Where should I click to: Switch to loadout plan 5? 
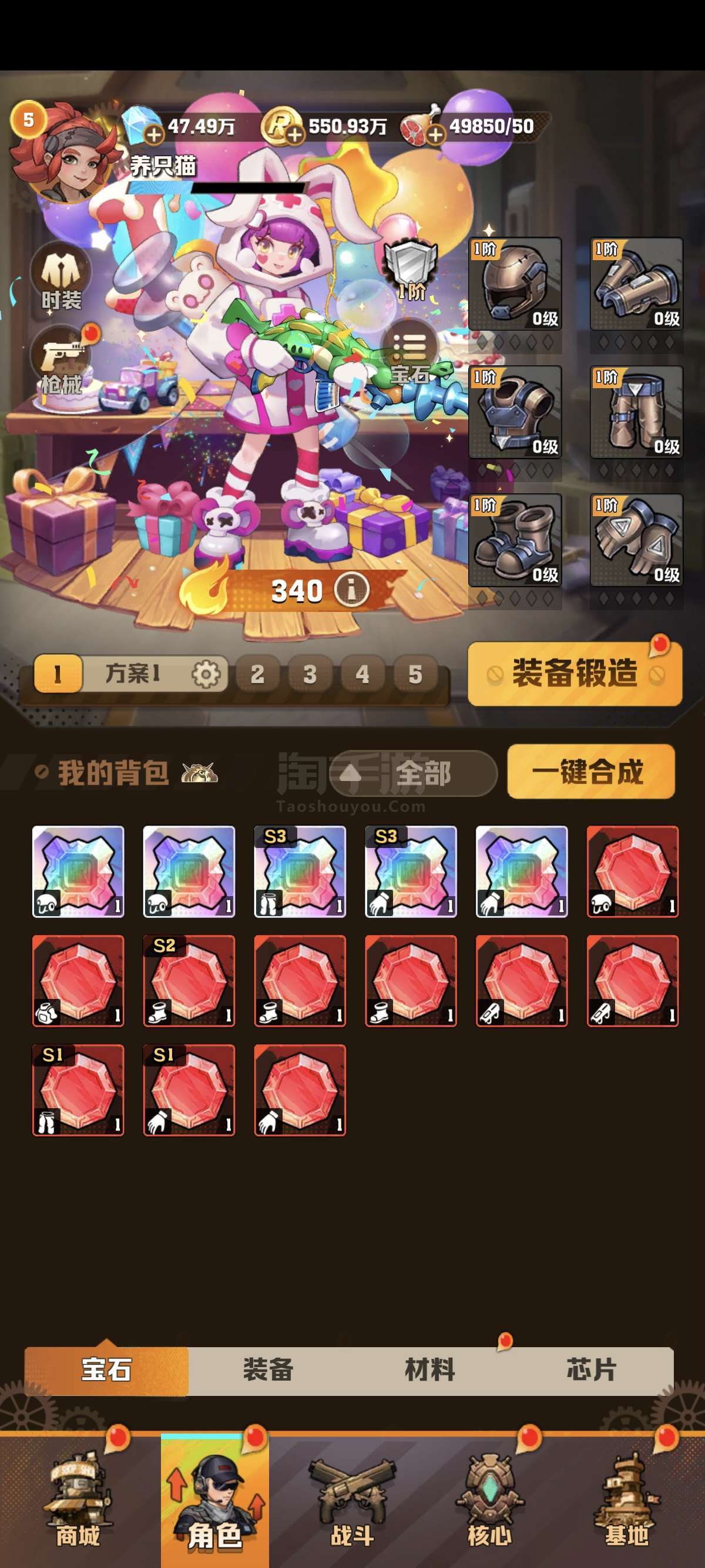[415, 674]
